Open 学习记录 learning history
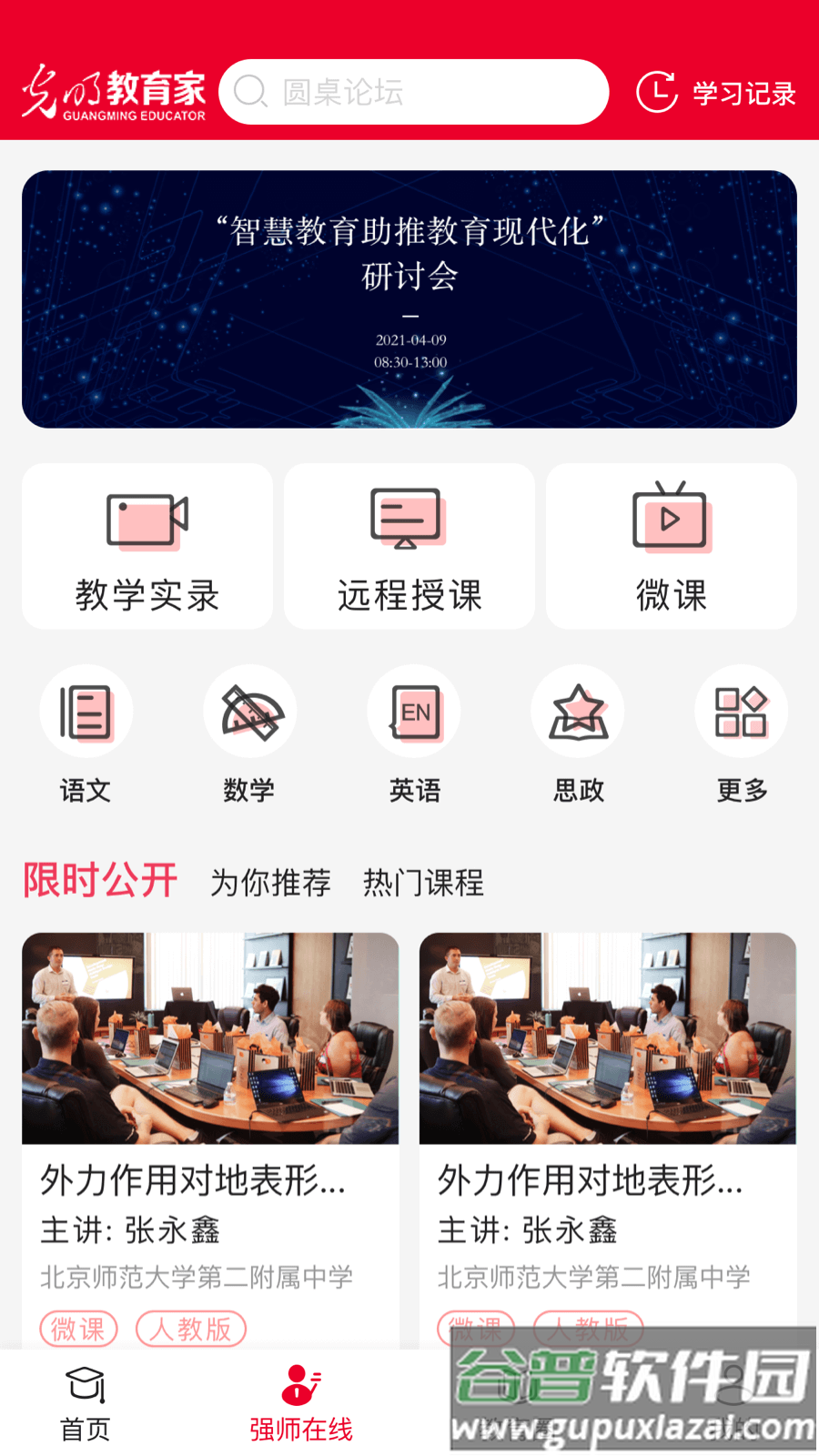 (x=716, y=92)
